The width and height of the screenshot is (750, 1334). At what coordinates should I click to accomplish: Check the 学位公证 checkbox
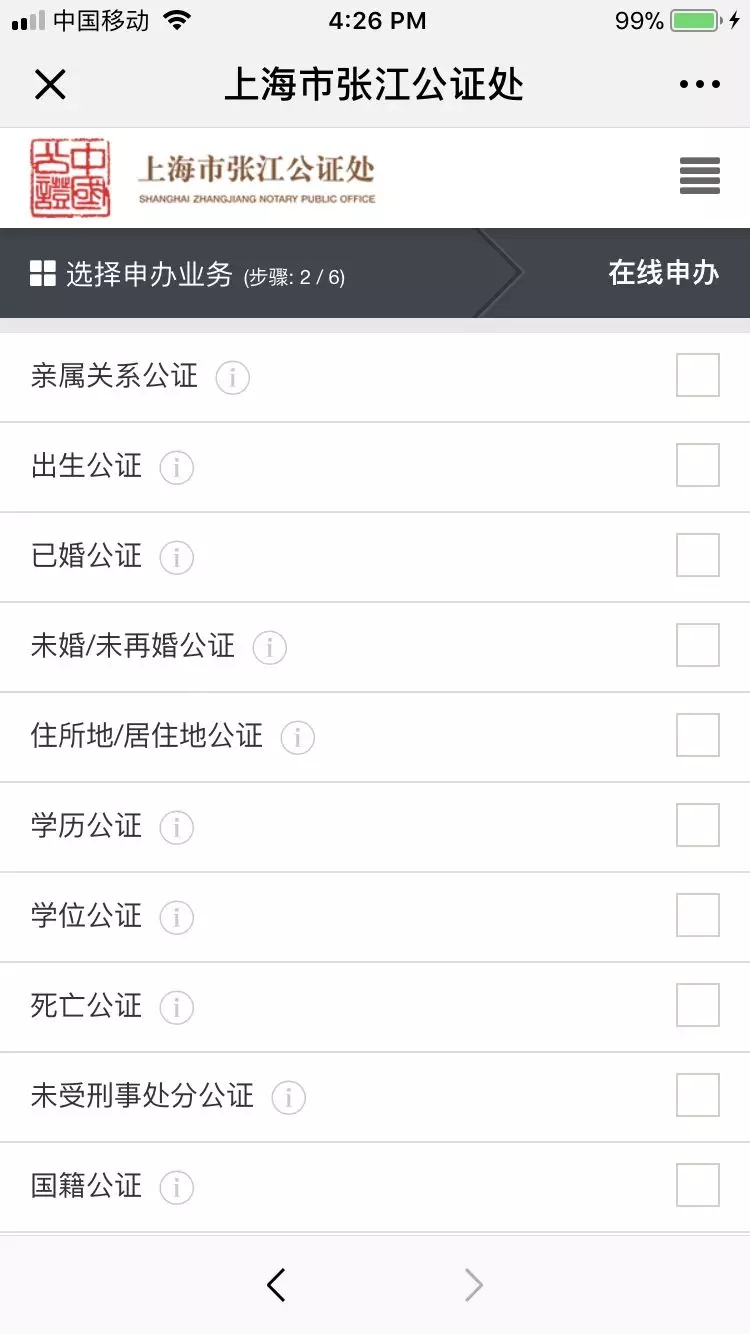click(x=698, y=916)
